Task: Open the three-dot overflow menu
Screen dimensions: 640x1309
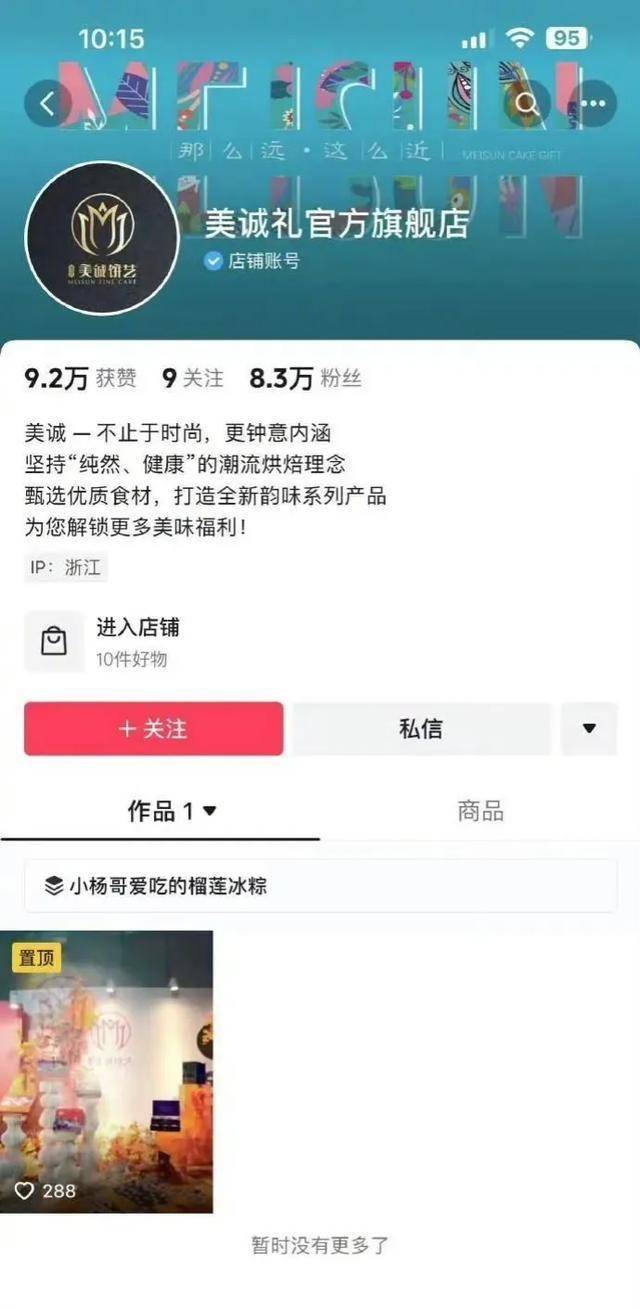Action: tap(594, 103)
